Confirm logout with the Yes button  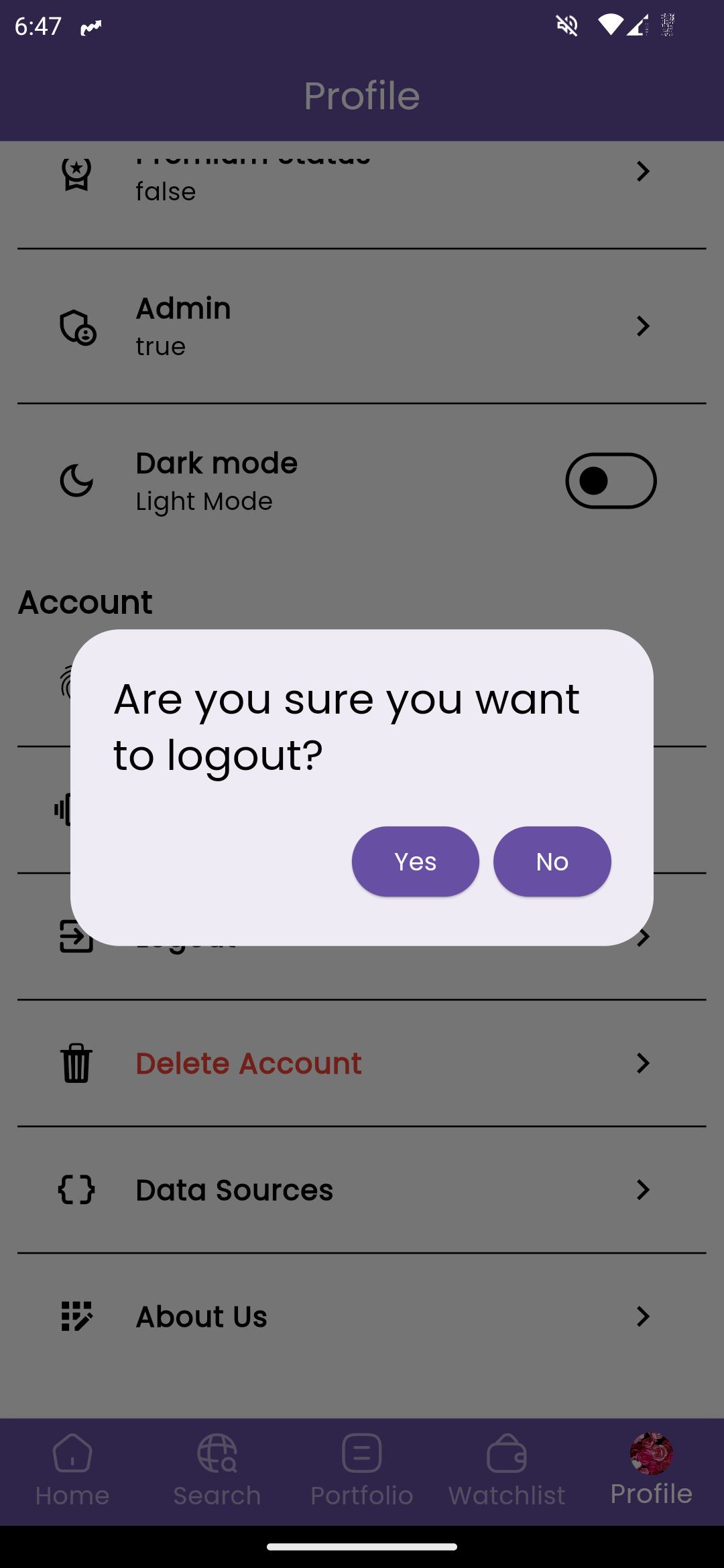pyautogui.click(x=415, y=861)
